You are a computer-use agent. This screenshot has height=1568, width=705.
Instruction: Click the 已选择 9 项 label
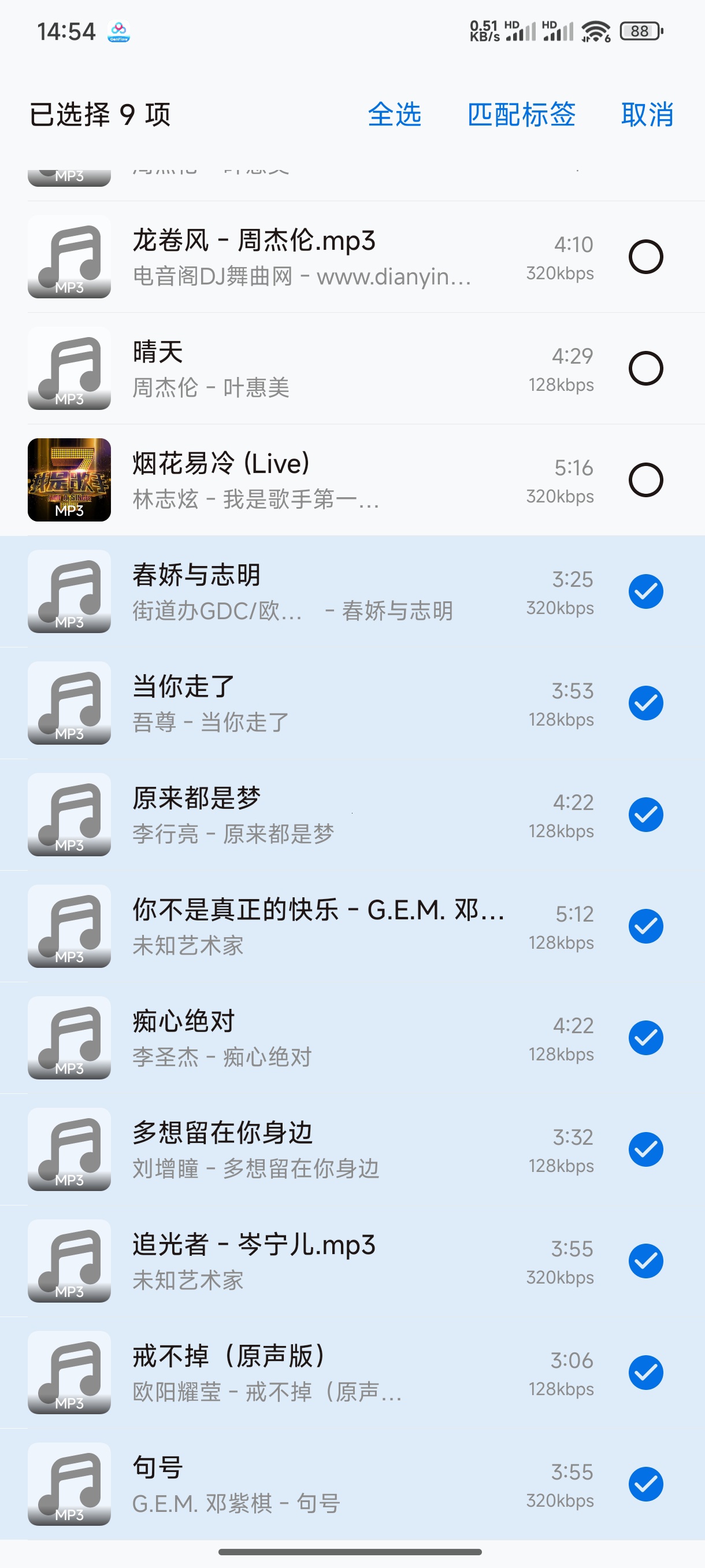101,114
